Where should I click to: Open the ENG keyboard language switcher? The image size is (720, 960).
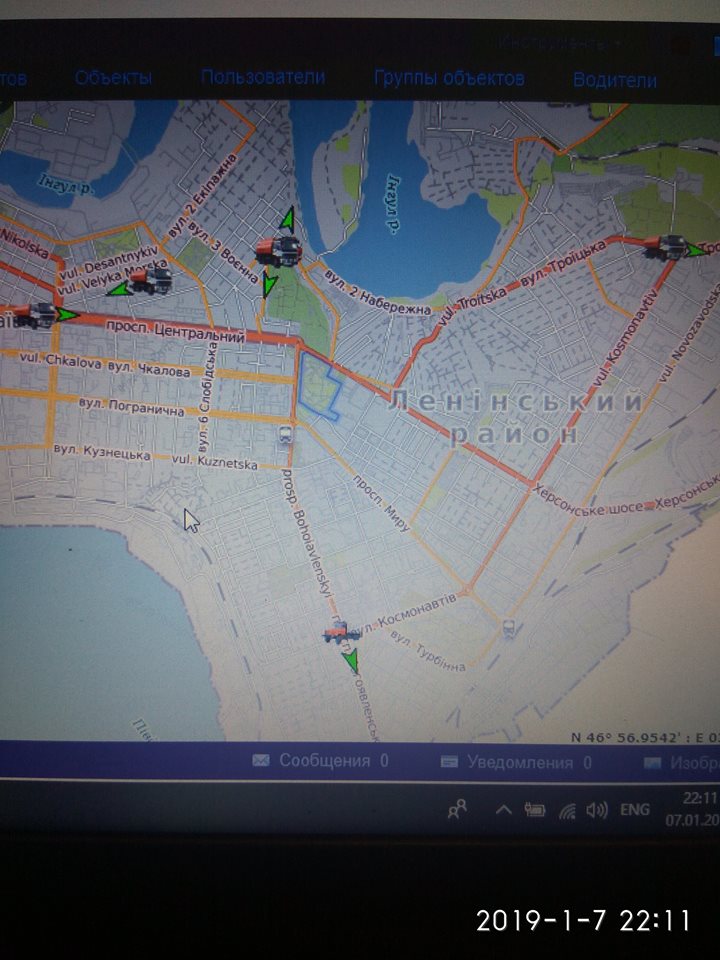click(x=635, y=809)
